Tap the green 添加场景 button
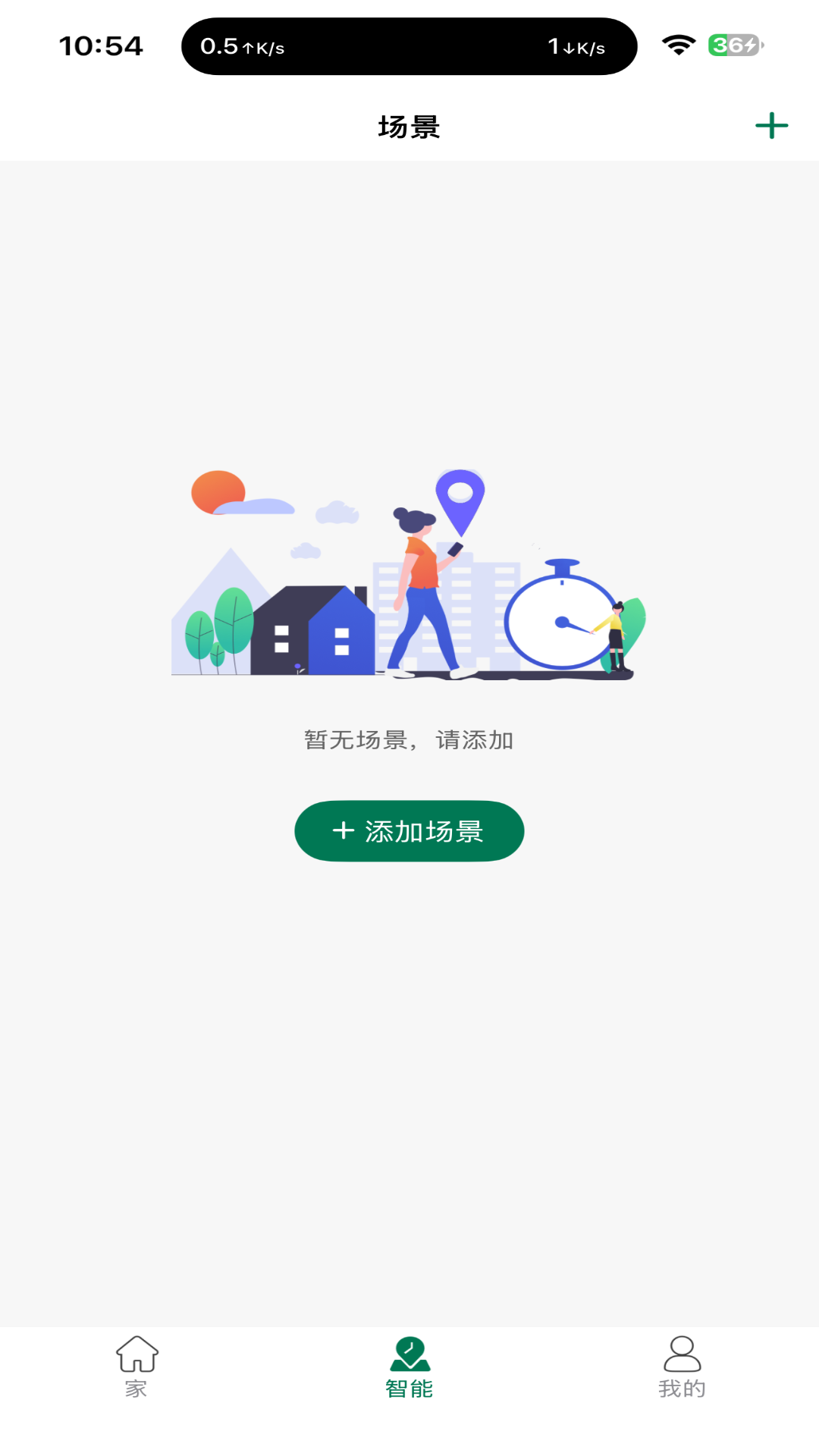Screen dimensions: 819x1456 [x=409, y=831]
